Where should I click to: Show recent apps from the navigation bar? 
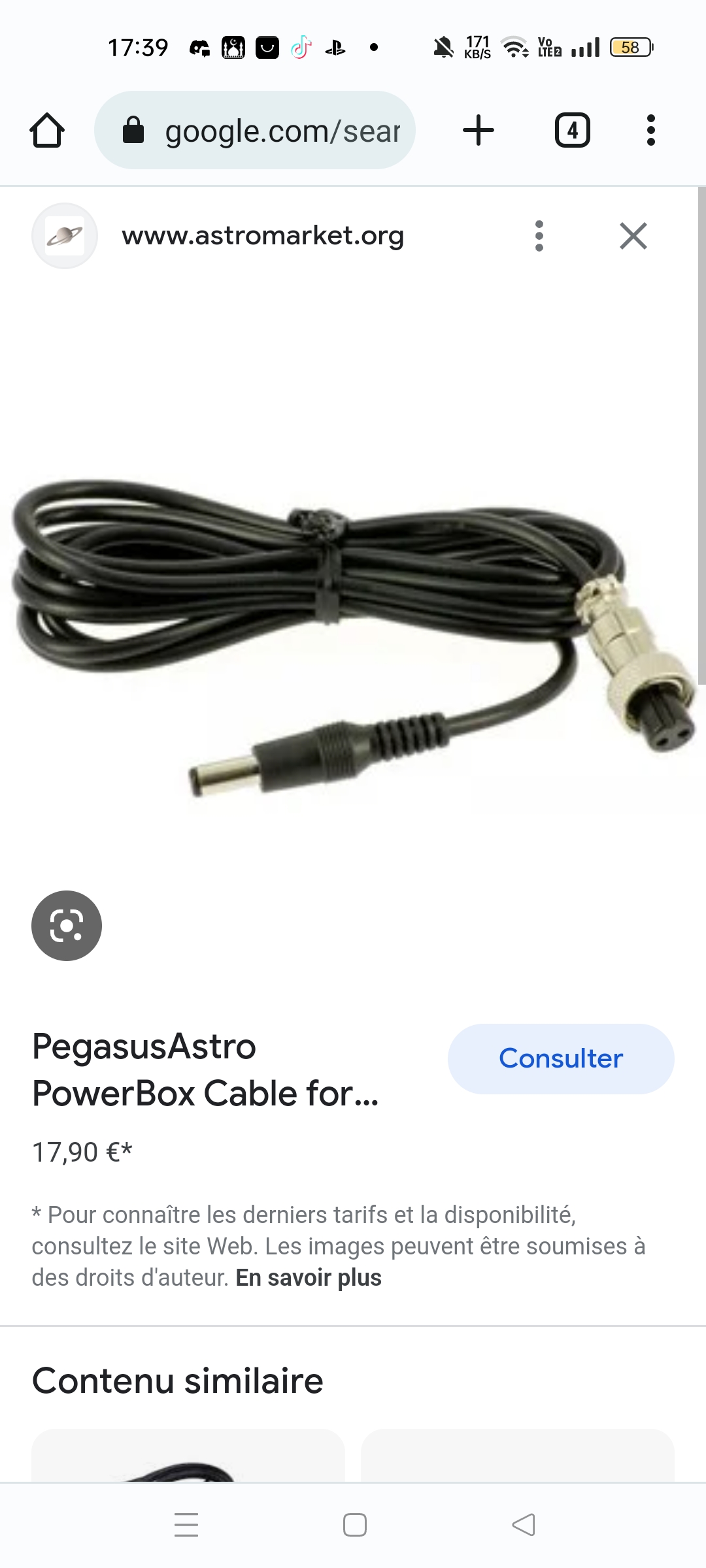pos(186,1525)
